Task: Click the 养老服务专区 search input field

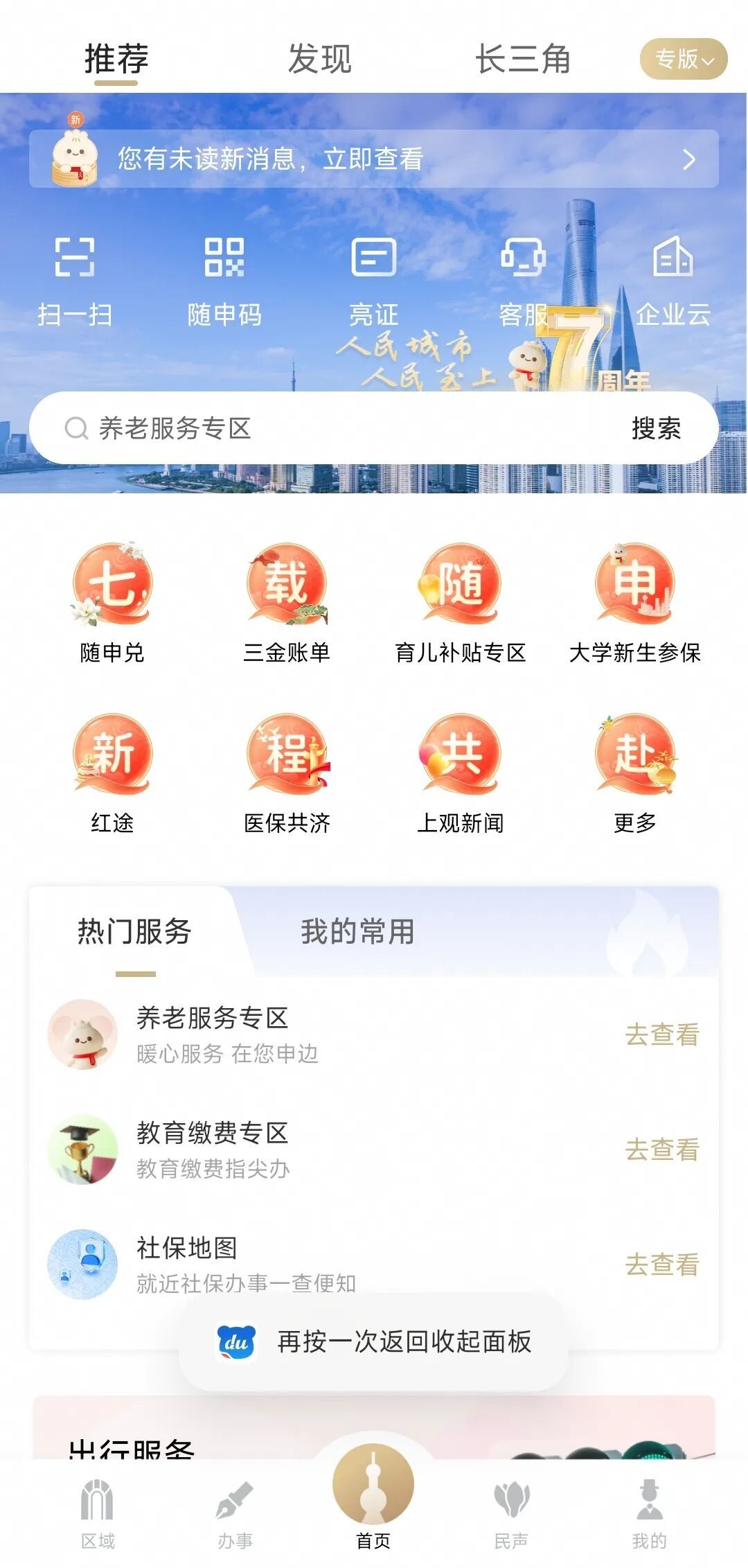Action: (277, 428)
